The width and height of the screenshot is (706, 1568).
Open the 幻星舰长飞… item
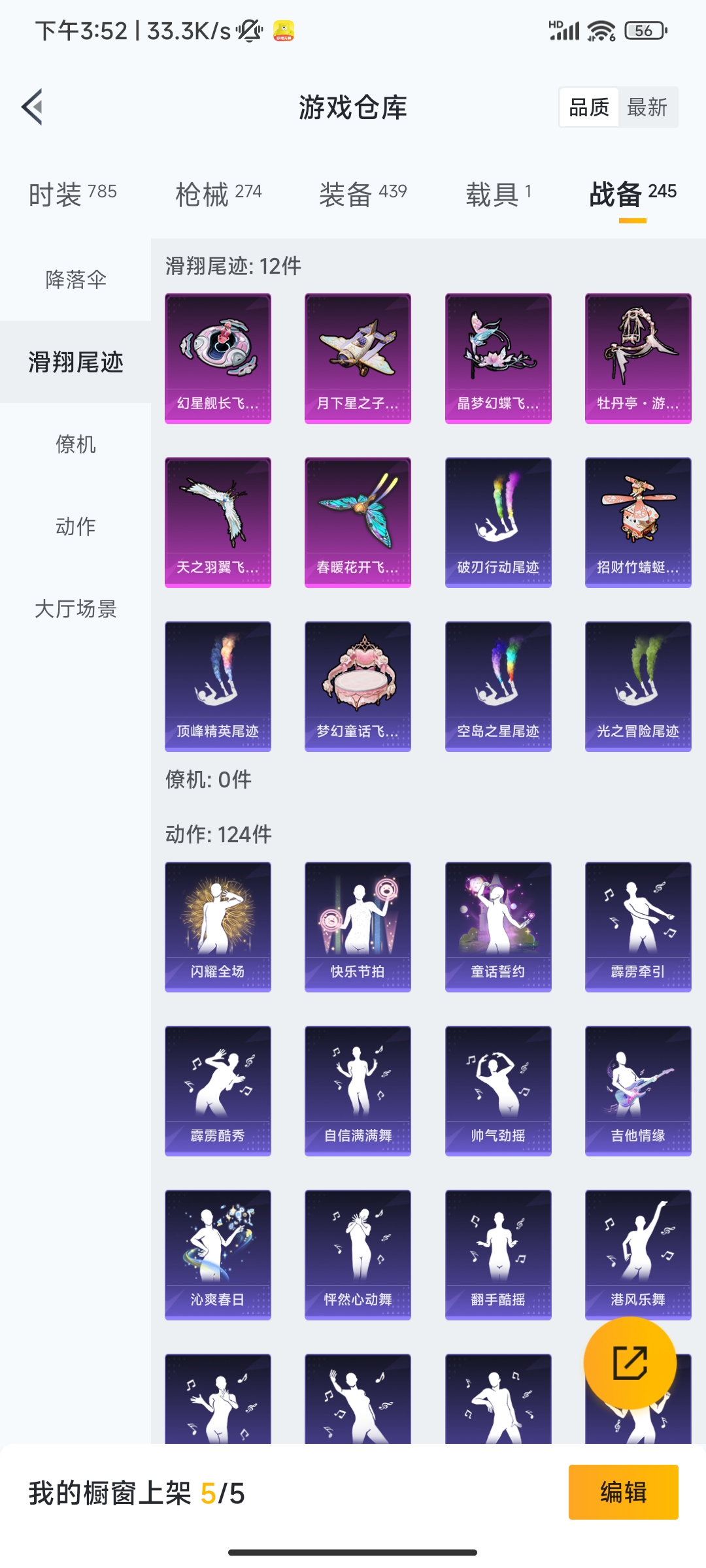click(x=218, y=359)
